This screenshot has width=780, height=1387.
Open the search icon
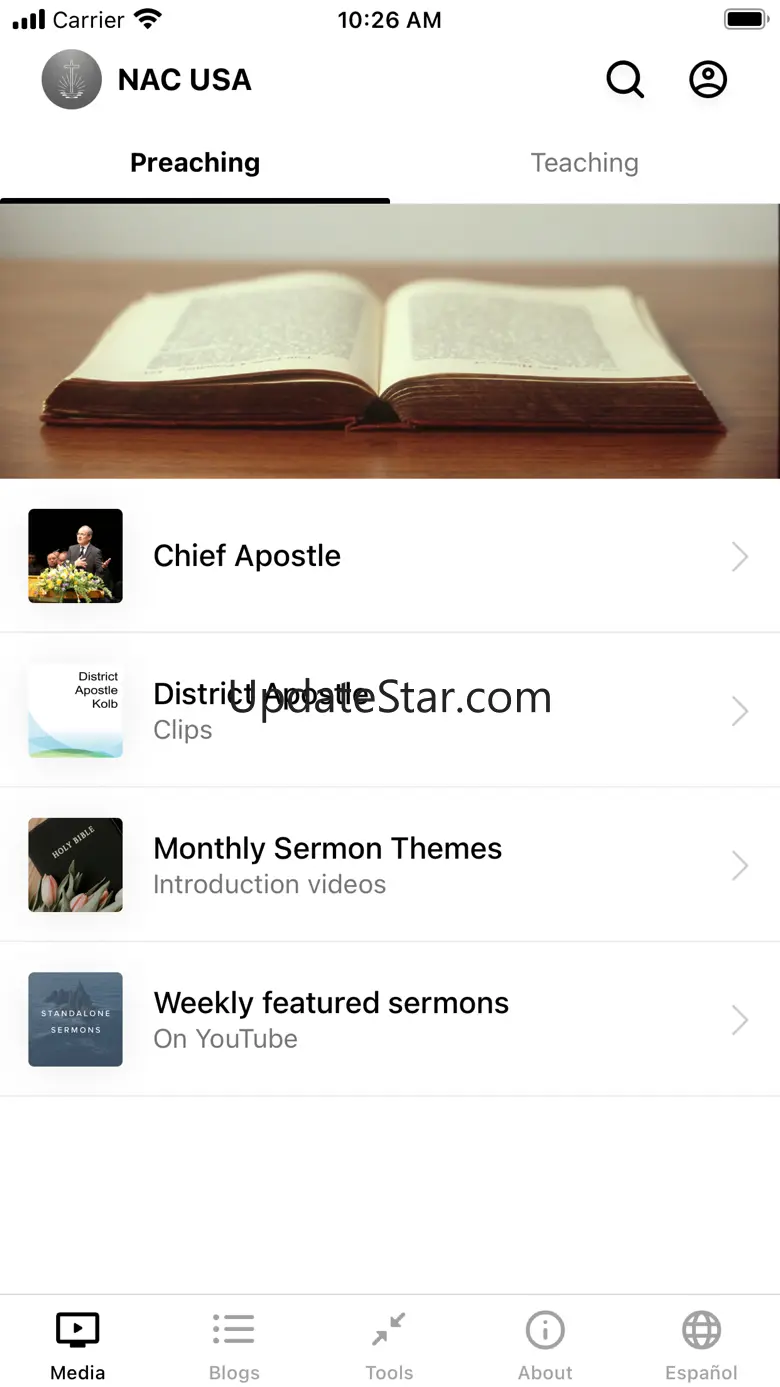click(625, 80)
